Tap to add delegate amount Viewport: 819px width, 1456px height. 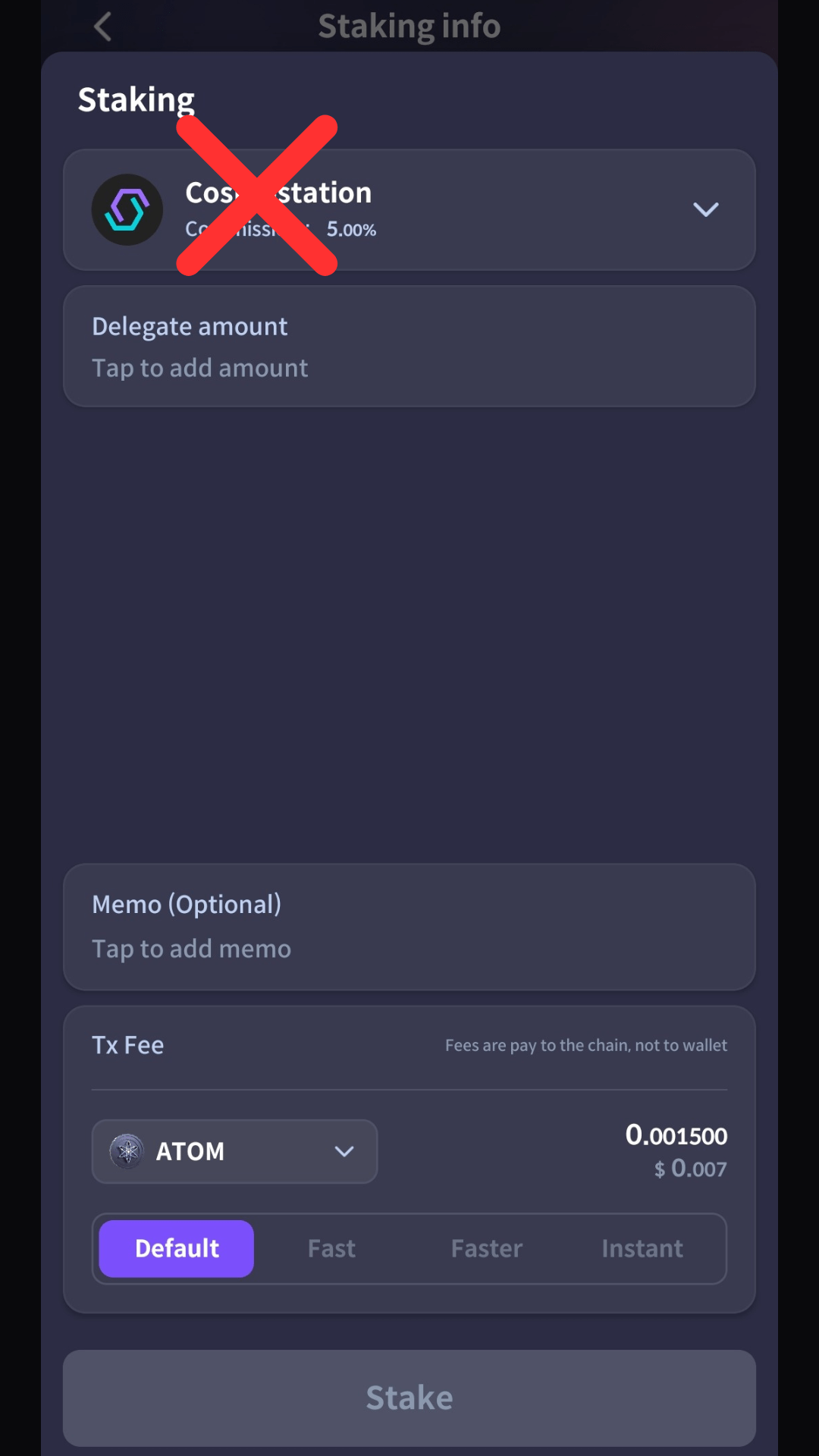coord(409,347)
